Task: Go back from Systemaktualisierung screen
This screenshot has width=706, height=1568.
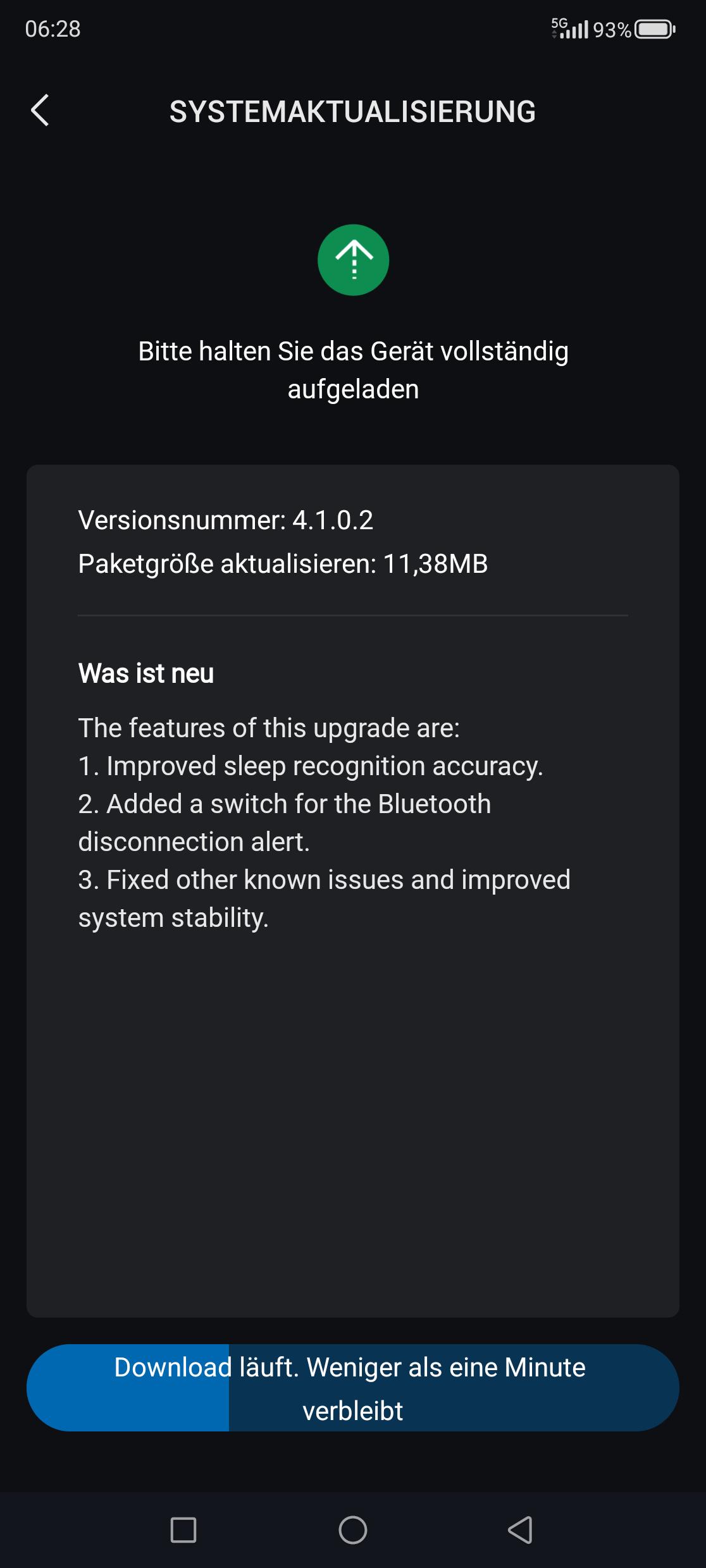Action: click(x=40, y=111)
